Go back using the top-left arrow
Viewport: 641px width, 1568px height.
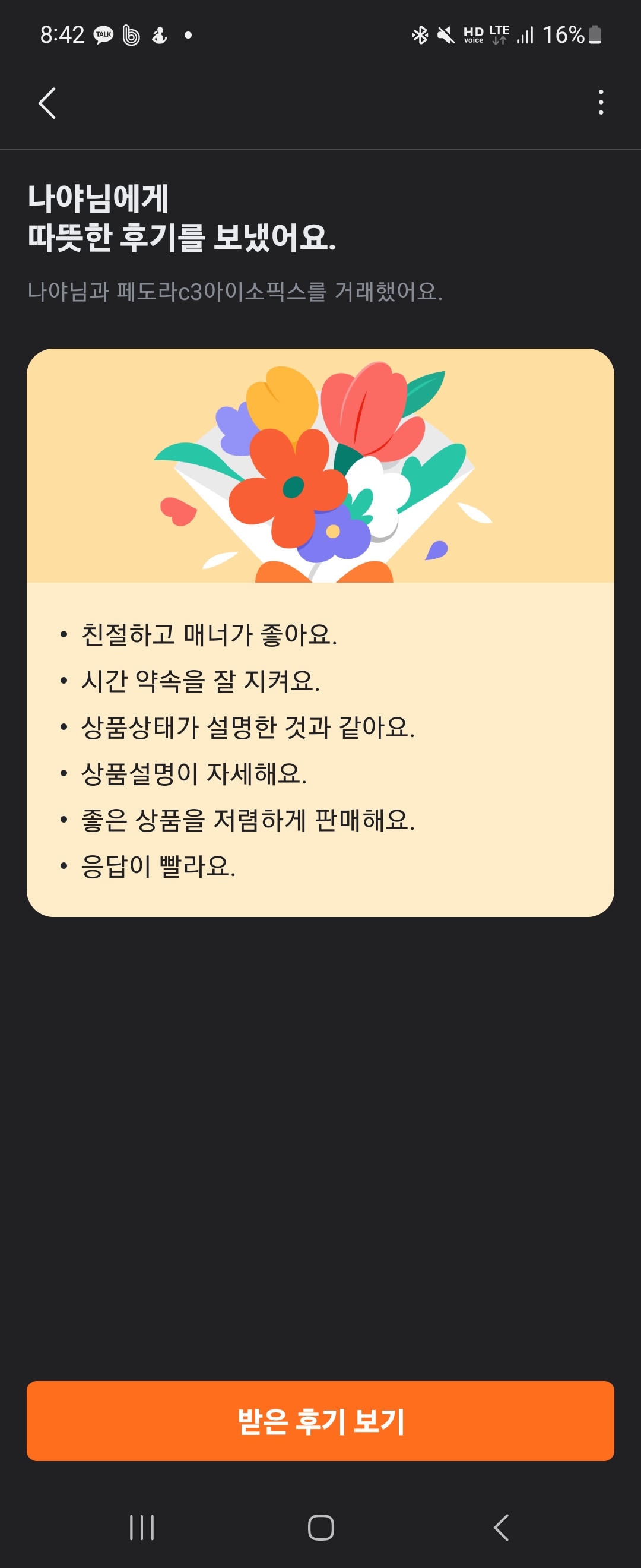pyautogui.click(x=47, y=103)
